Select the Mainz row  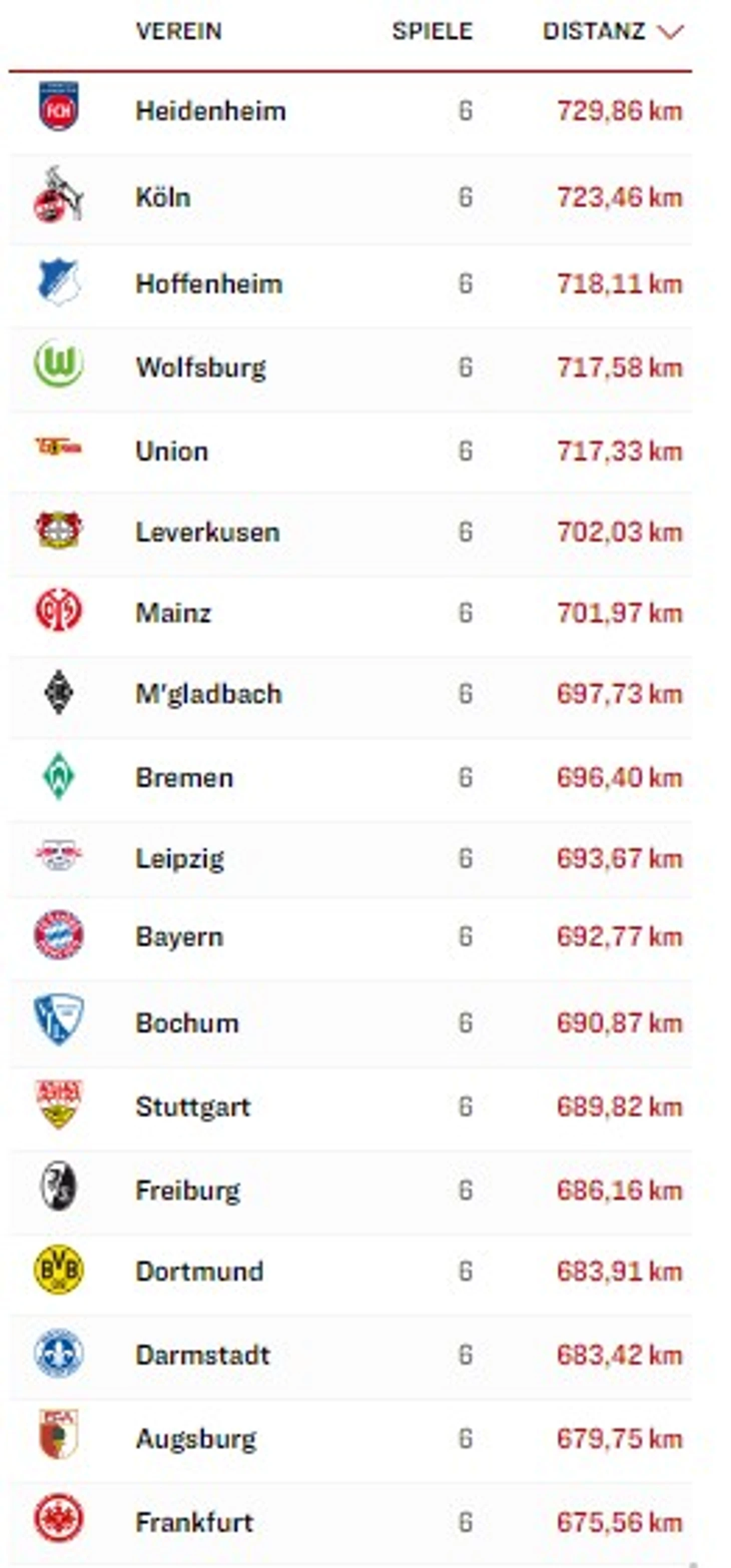tap(350, 614)
